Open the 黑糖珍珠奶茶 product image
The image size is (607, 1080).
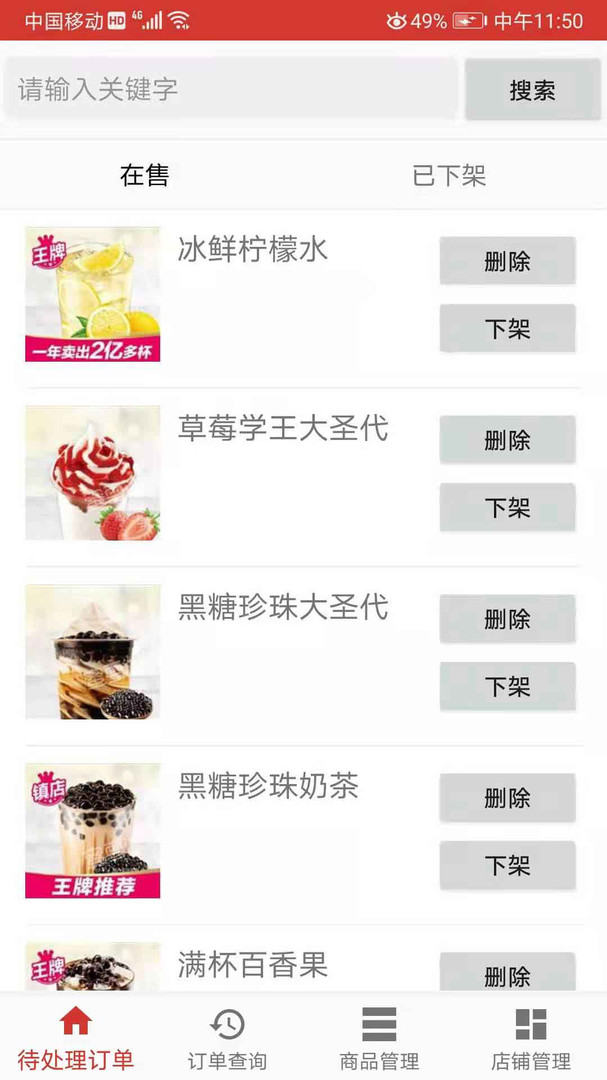93,831
